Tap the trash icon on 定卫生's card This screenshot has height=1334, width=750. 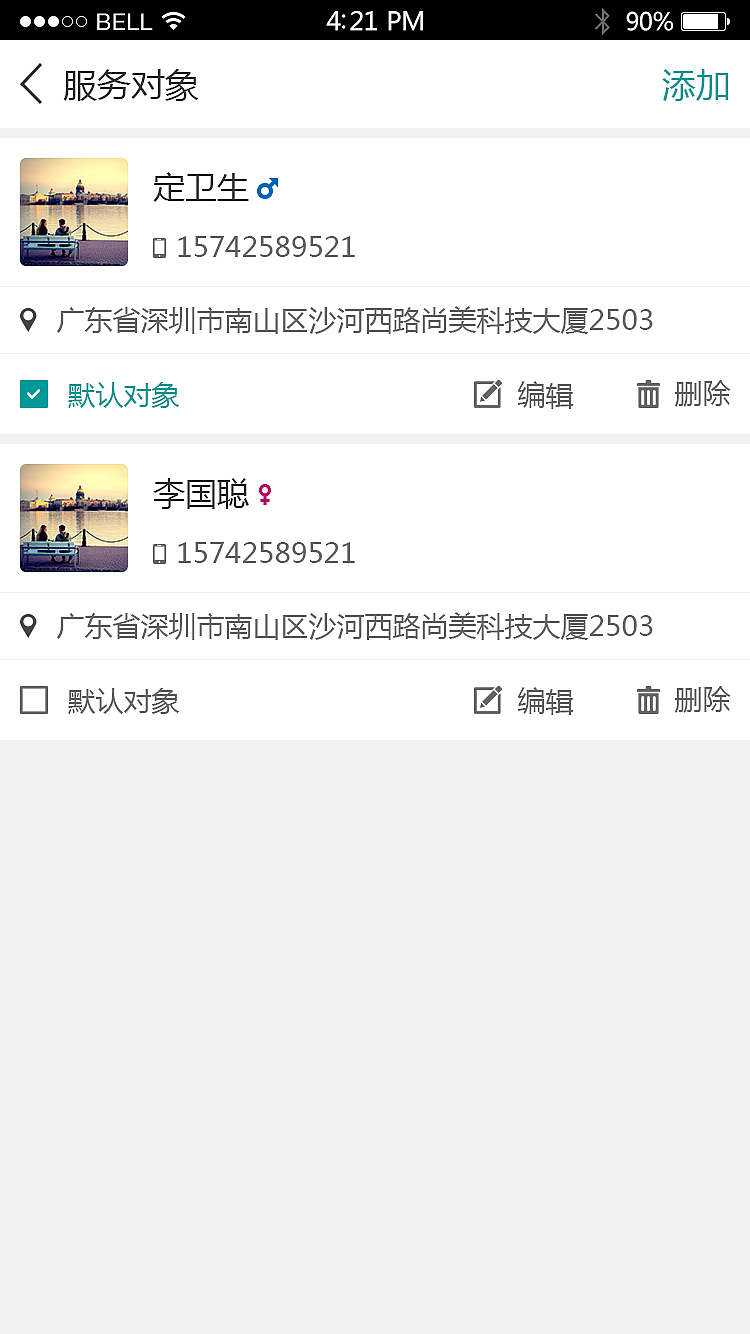coord(646,394)
